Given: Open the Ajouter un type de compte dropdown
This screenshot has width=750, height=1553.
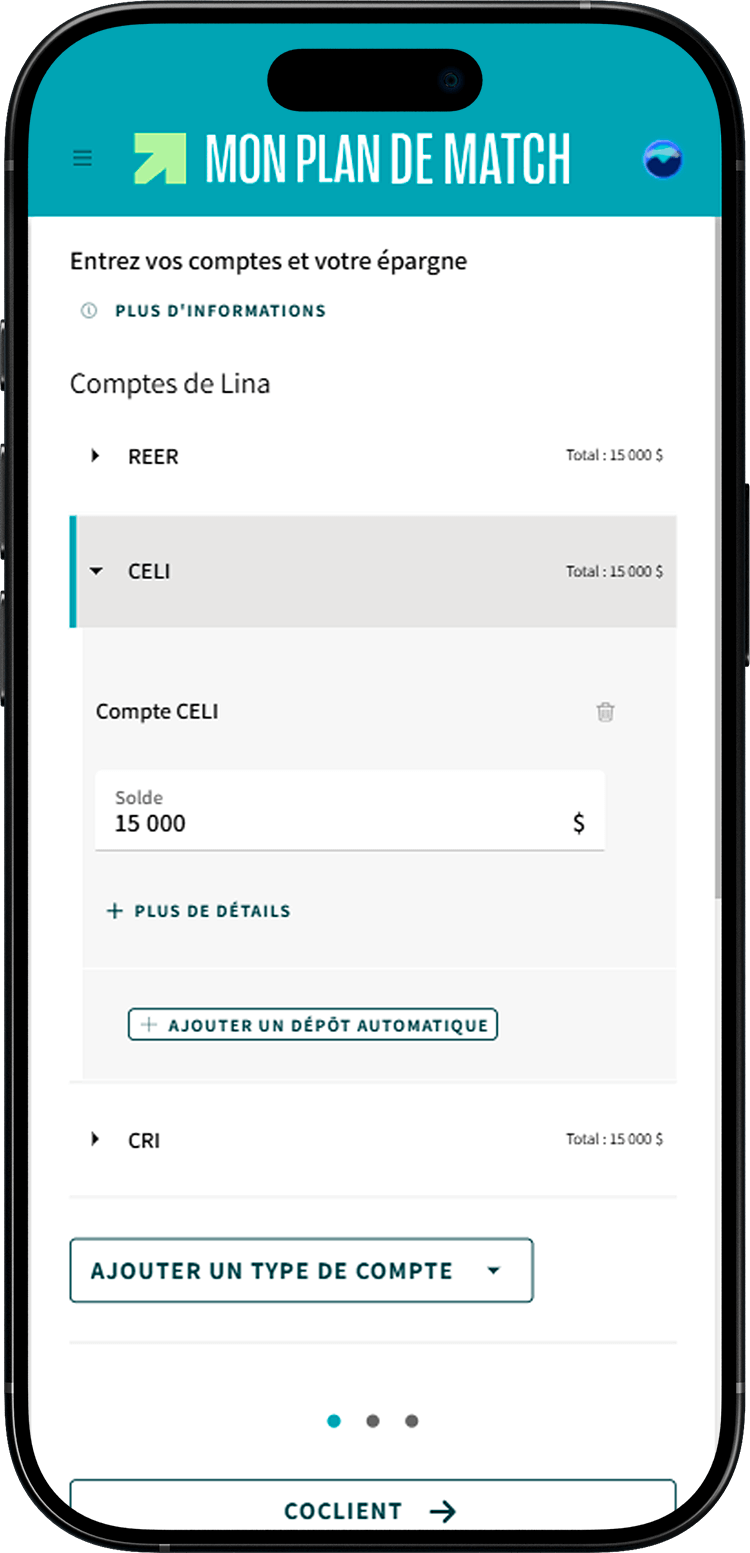Looking at the screenshot, I should pyautogui.click(x=301, y=1271).
